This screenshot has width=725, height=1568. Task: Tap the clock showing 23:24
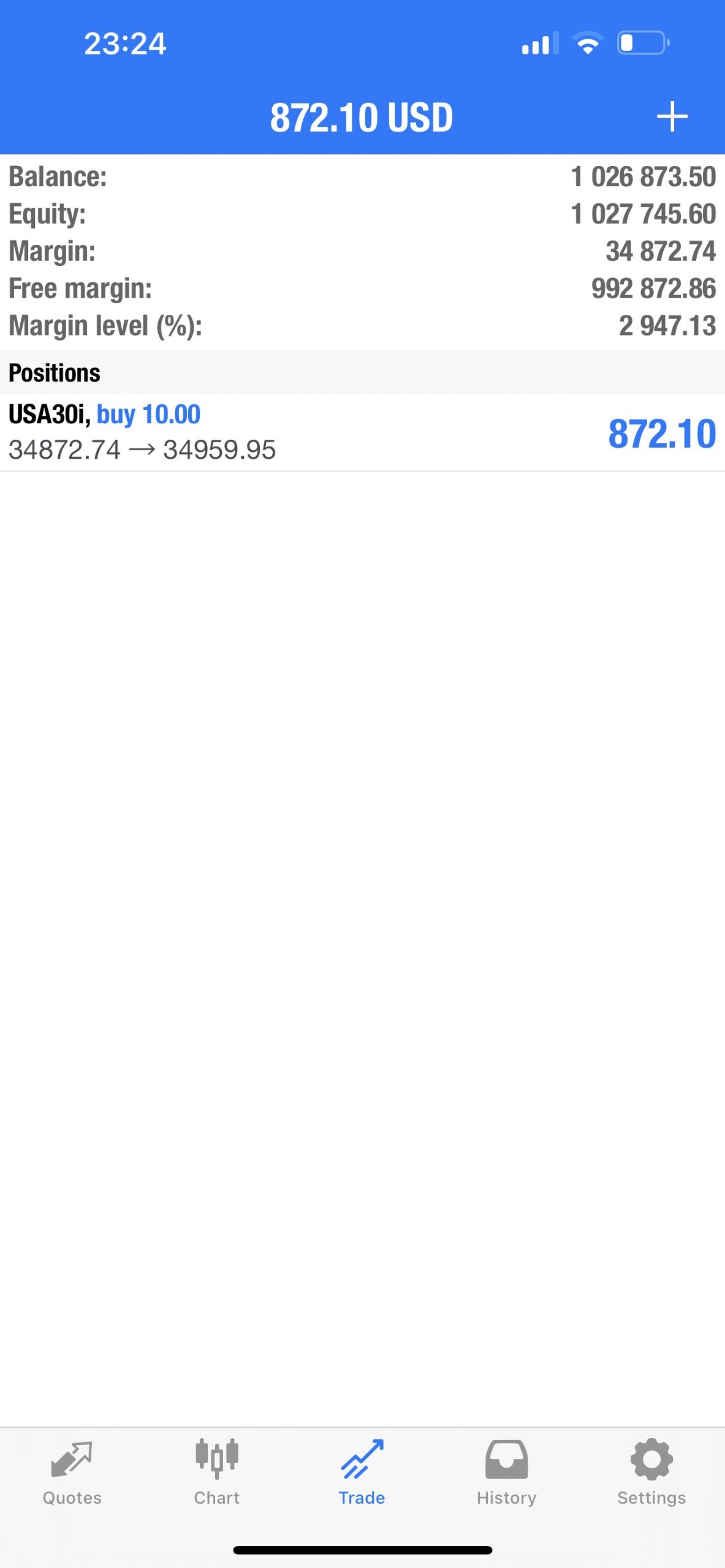(126, 43)
